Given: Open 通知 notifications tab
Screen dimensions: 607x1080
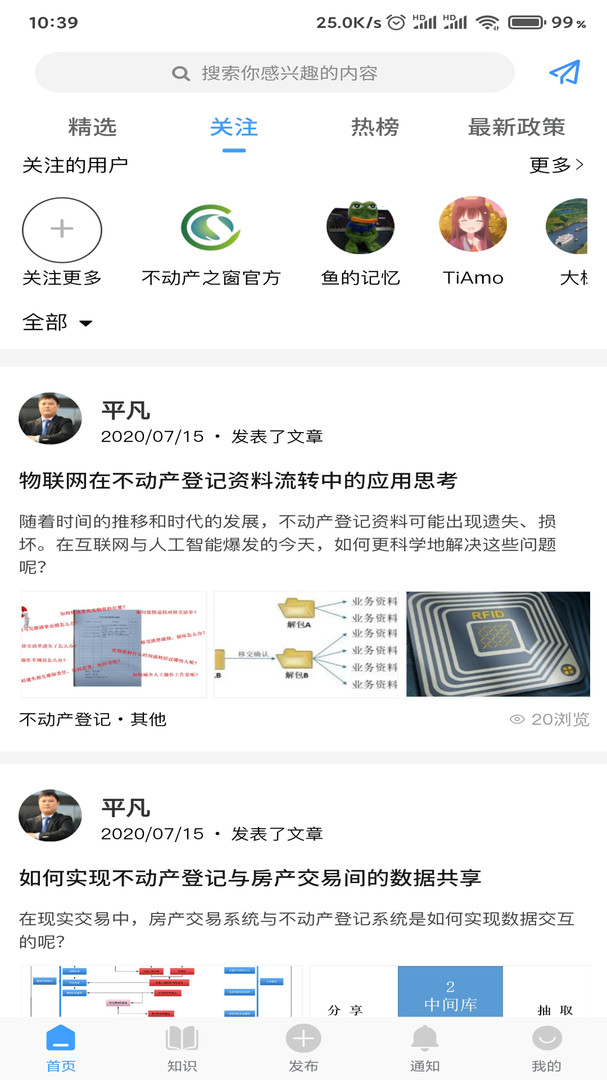Looking at the screenshot, I should pyautogui.click(x=425, y=1048).
